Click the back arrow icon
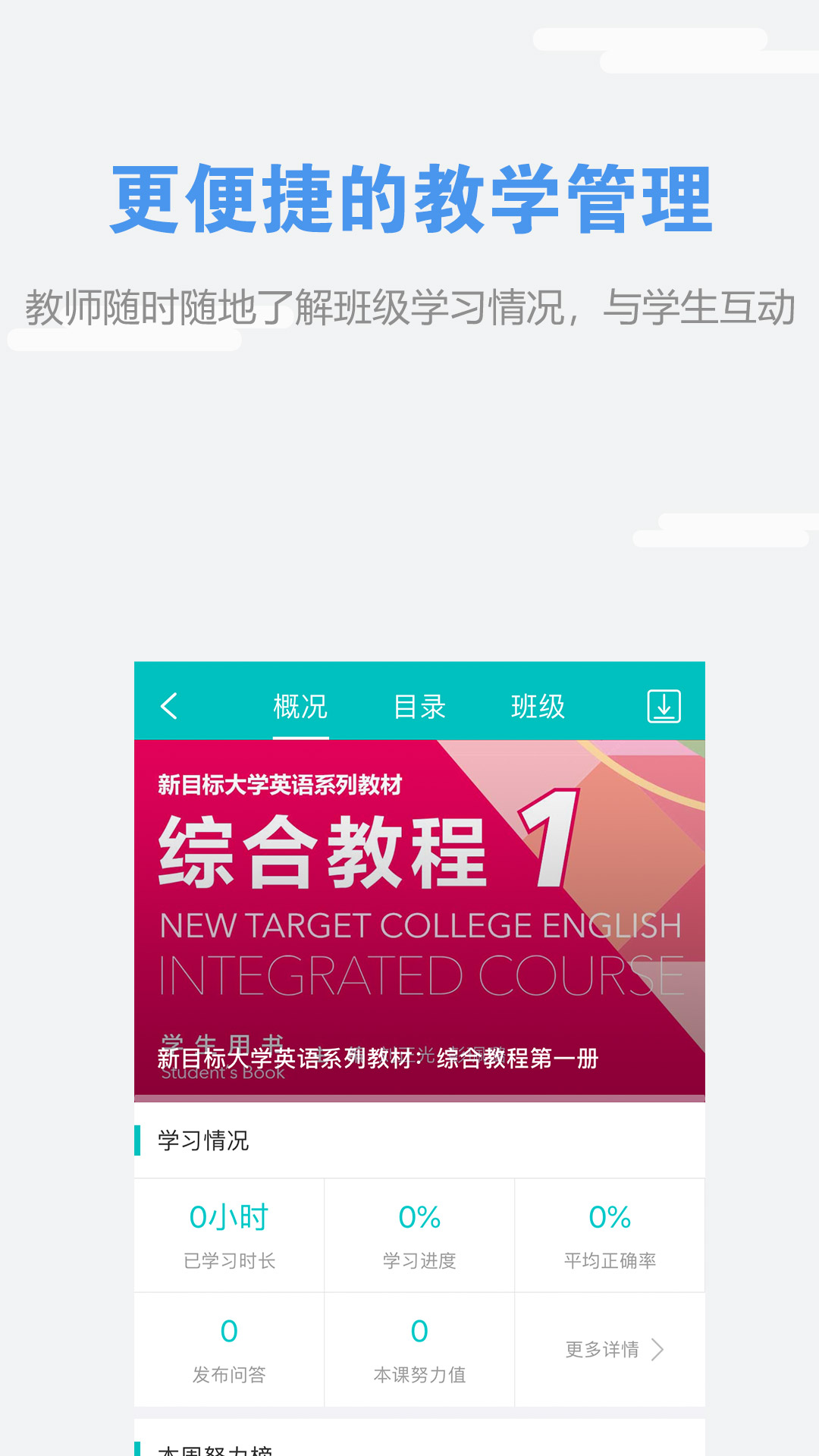 [171, 705]
